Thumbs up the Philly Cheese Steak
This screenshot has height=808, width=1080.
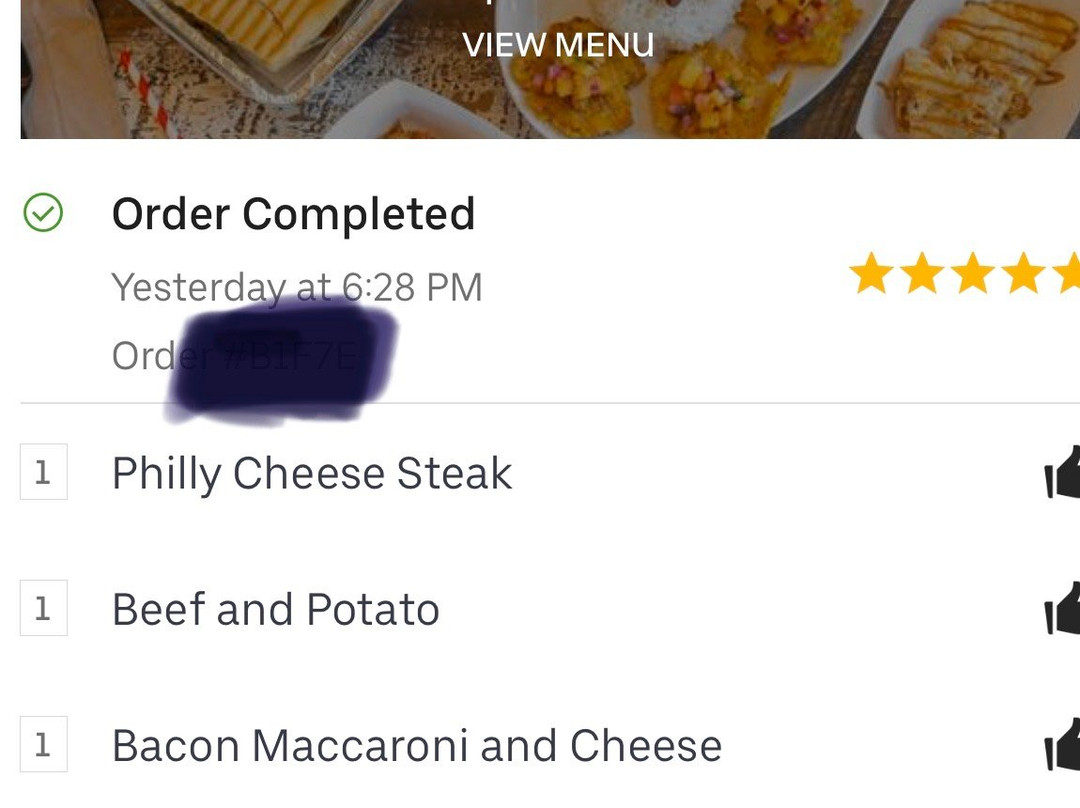pos(1061,473)
